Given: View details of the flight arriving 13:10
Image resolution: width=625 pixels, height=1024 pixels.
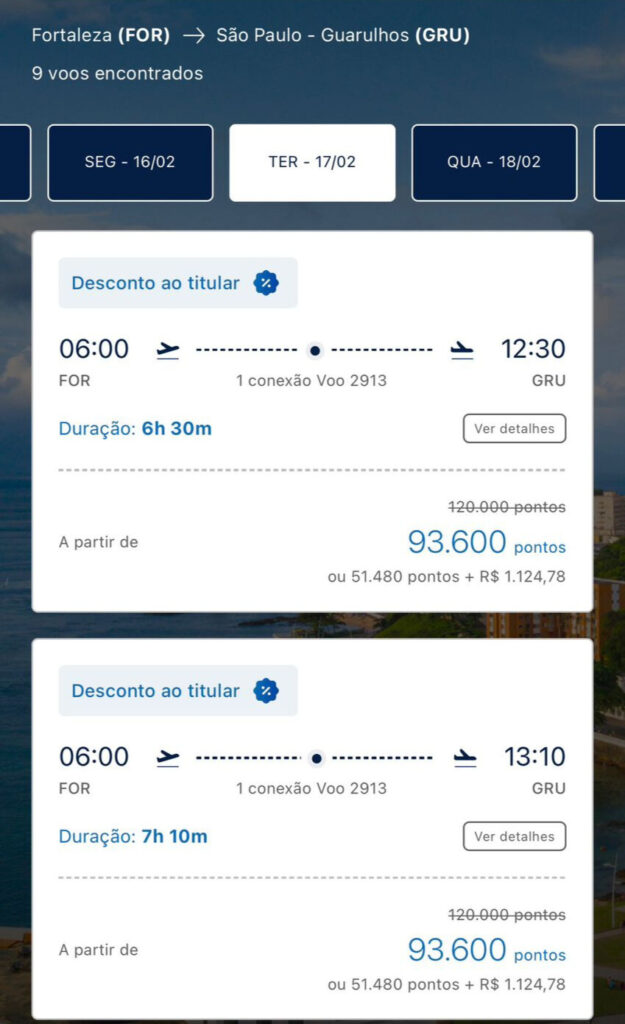Looking at the screenshot, I should point(514,836).
